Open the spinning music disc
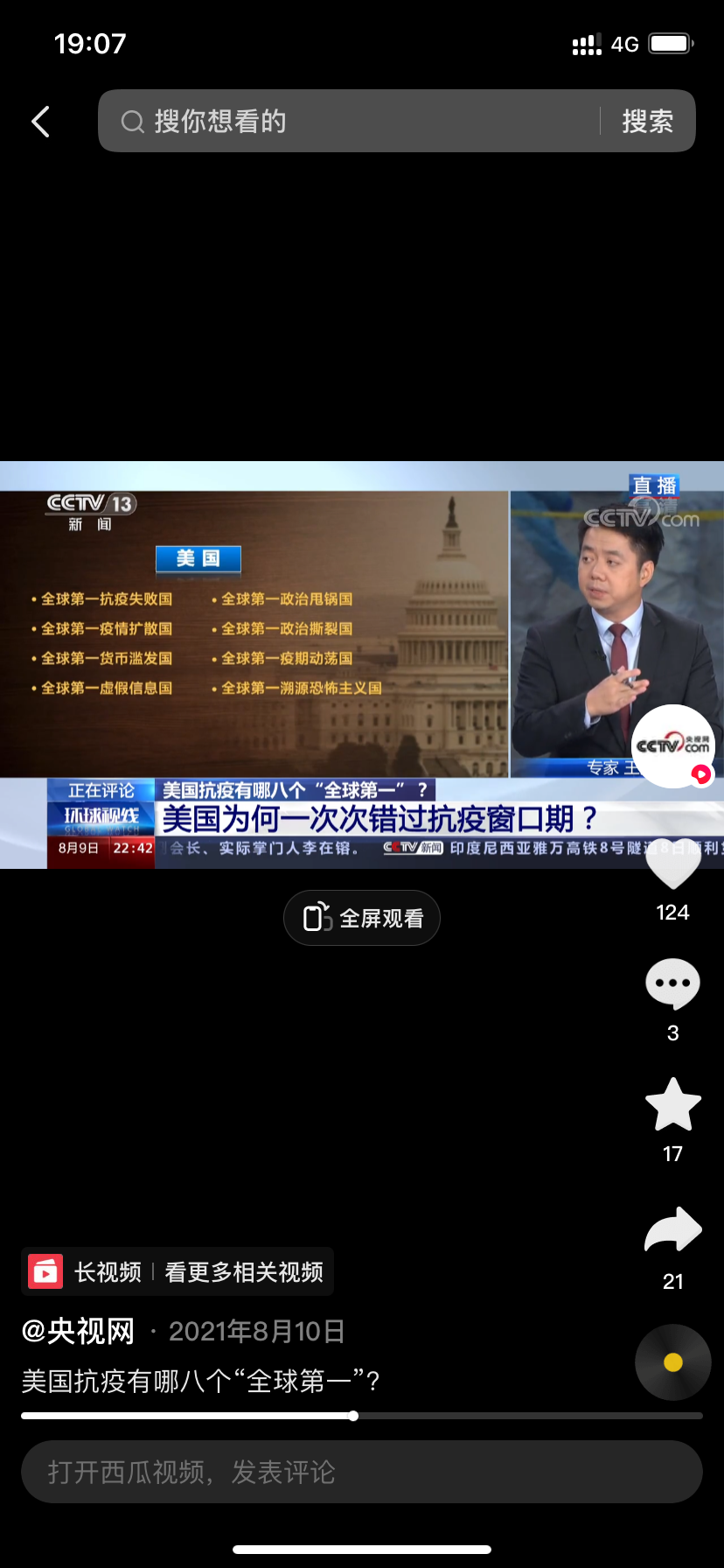 tap(672, 1362)
